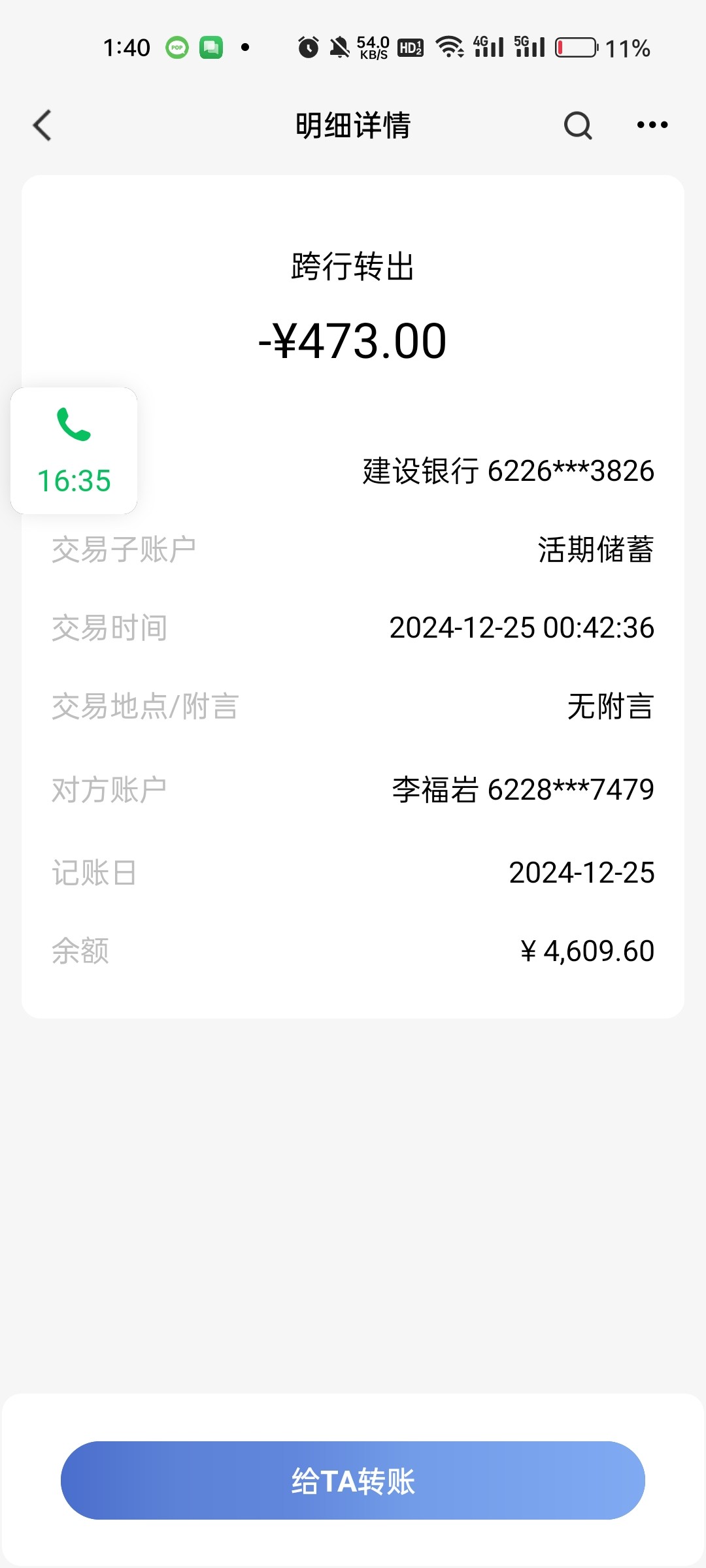Open the three-dot overflow menu
706x1568 pixels.
coord(652,125)
